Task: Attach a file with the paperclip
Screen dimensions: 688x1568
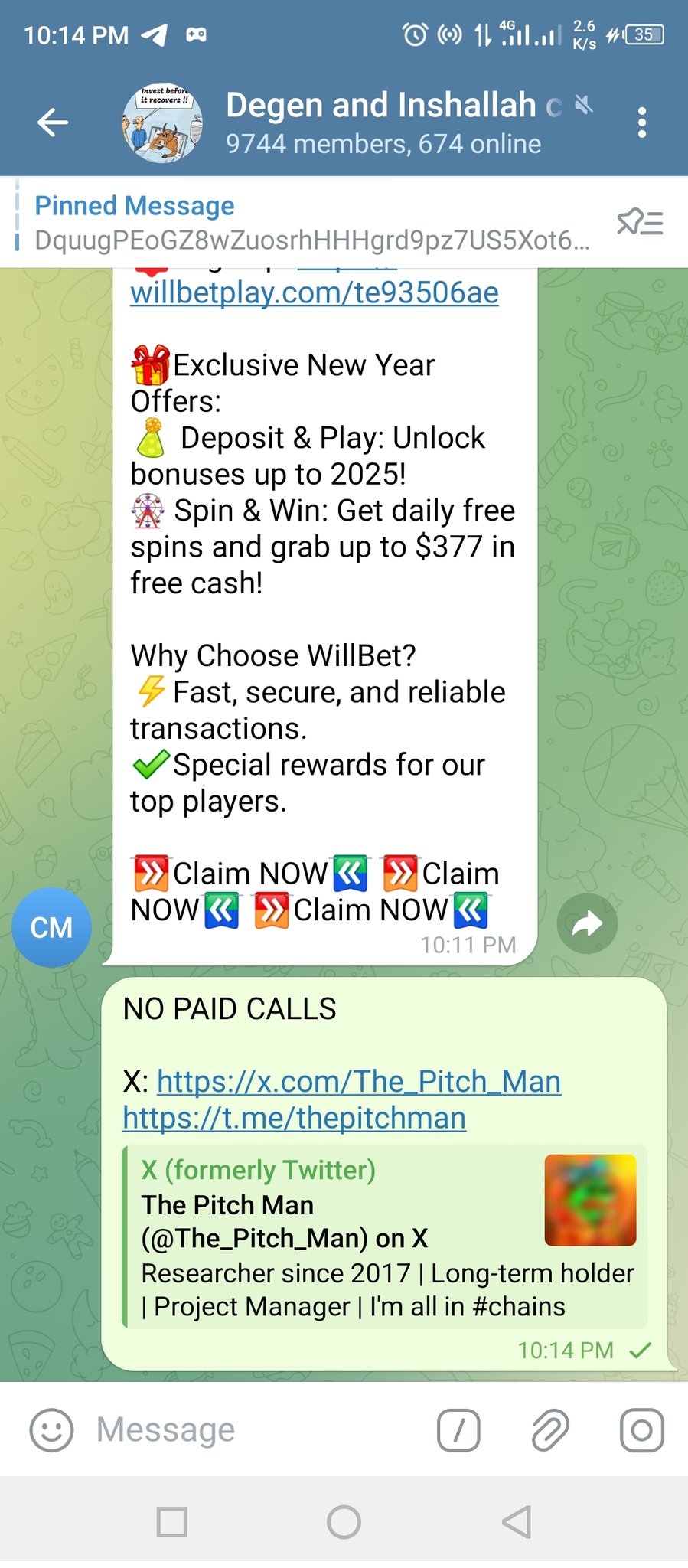Action: 550,1430
